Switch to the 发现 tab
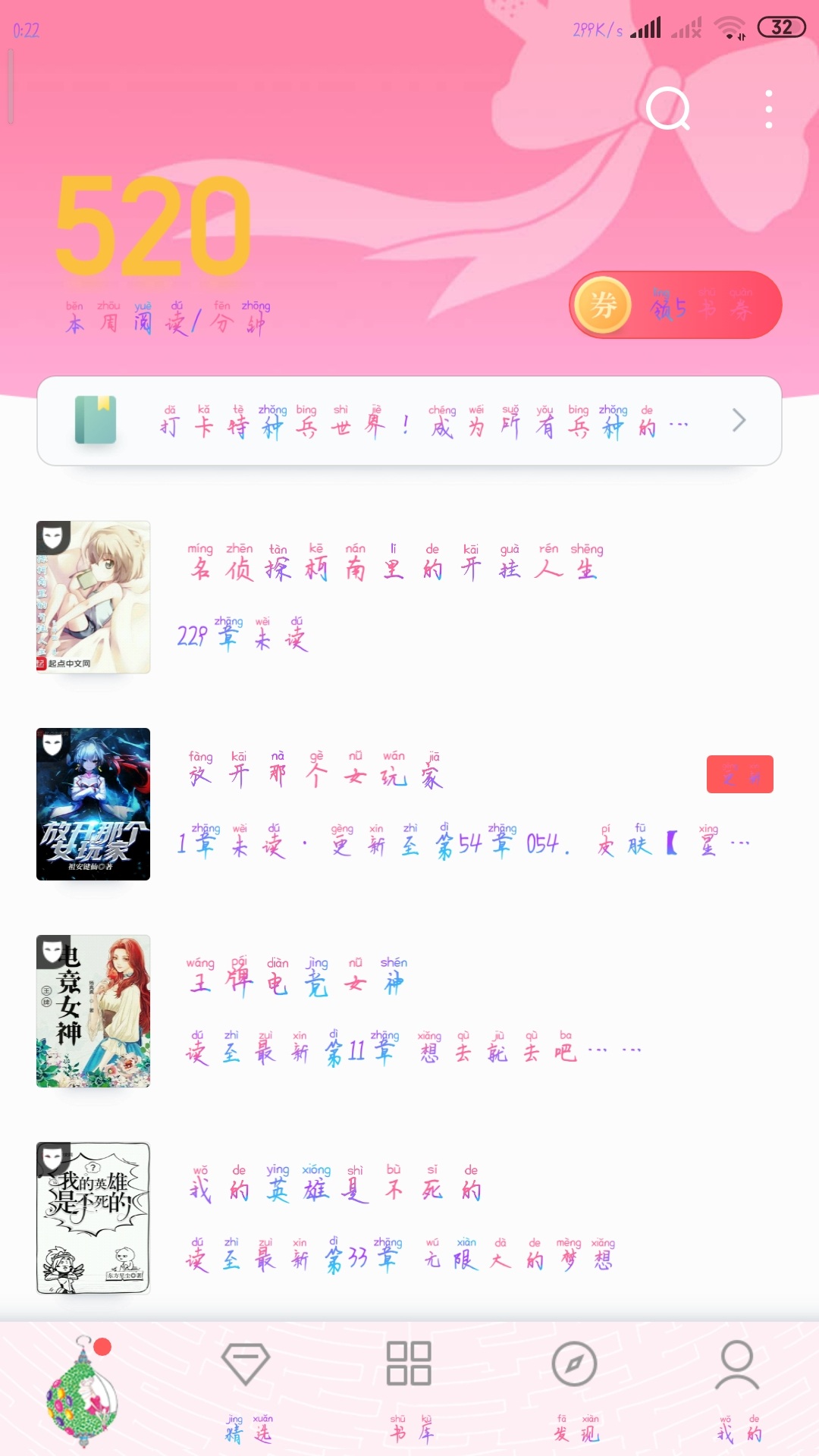This screenshot has width=819, height=1456. click(574, 1389)
